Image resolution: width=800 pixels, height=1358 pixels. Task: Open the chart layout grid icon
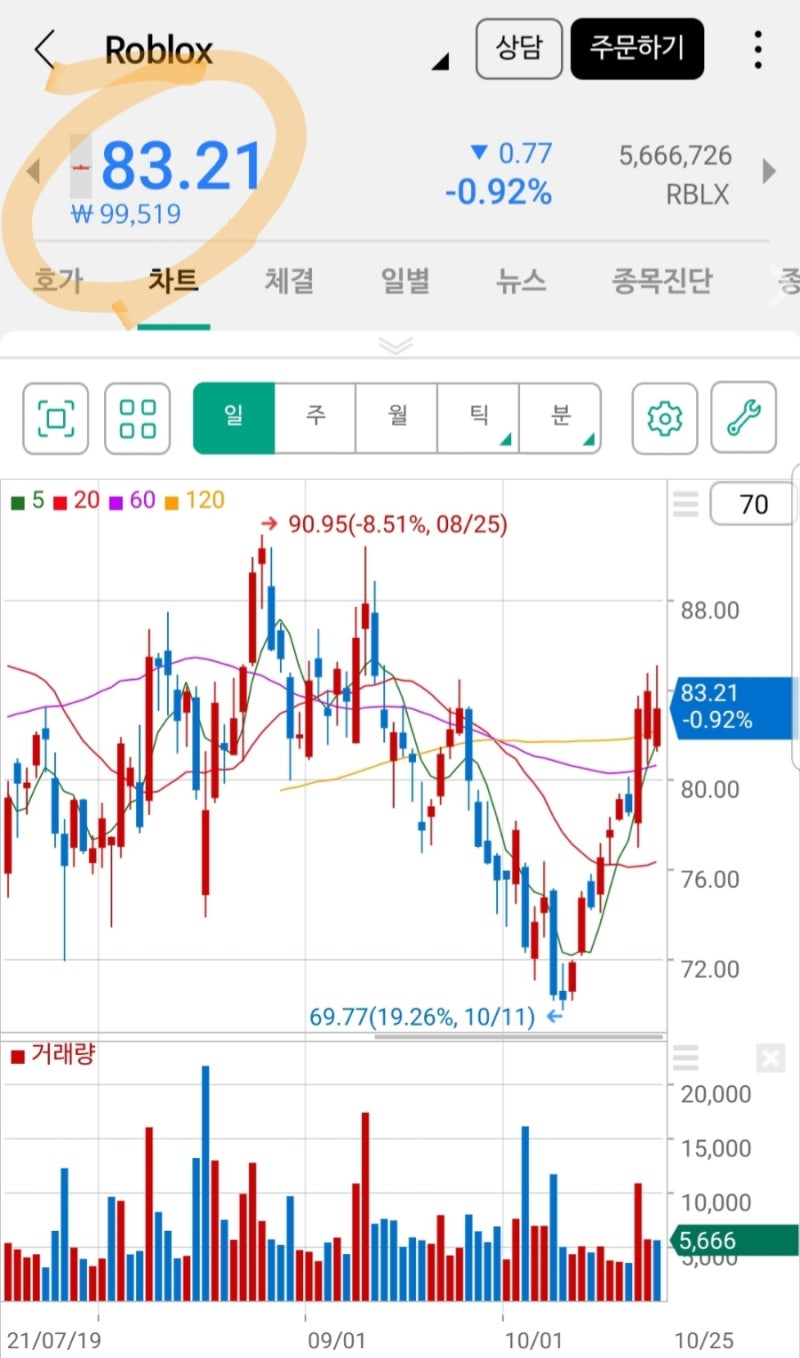point(138,418)
